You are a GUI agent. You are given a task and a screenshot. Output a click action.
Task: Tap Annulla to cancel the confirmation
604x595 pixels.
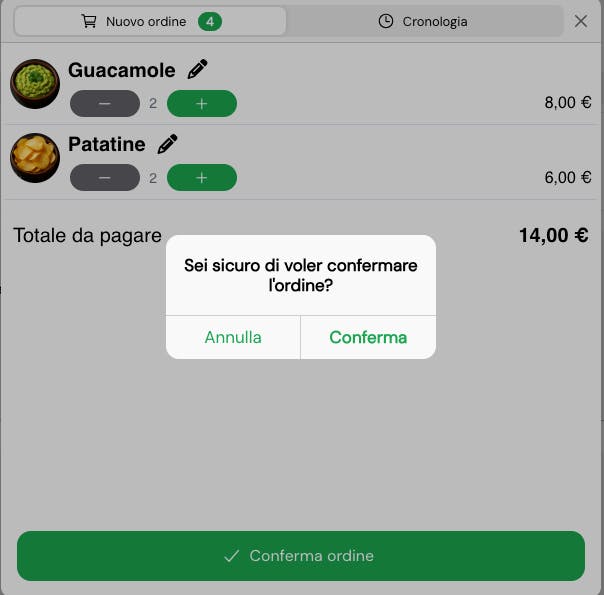[x=233, y=337]
